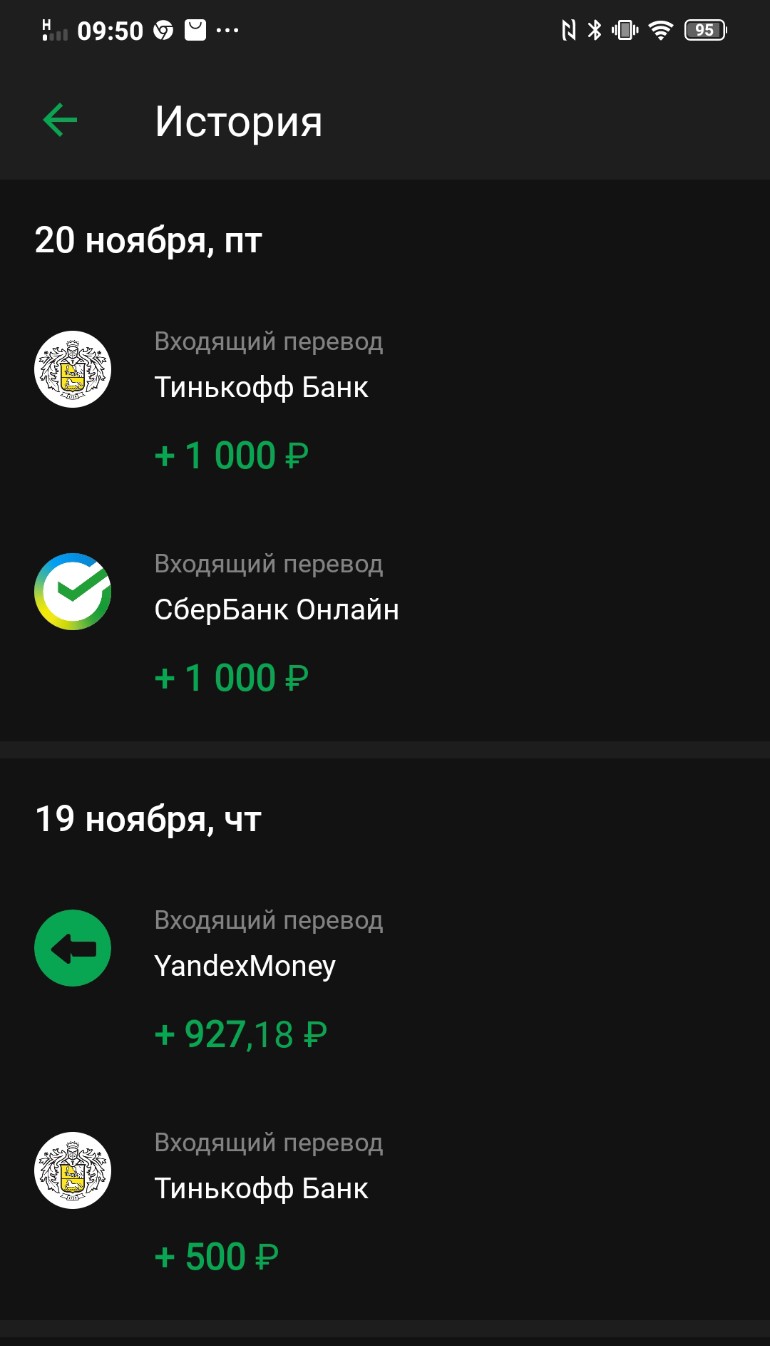The width and height of the screenshot is (770, 1346).
Task: Tap the 20 ноября date header
Action: pos(147,239)
